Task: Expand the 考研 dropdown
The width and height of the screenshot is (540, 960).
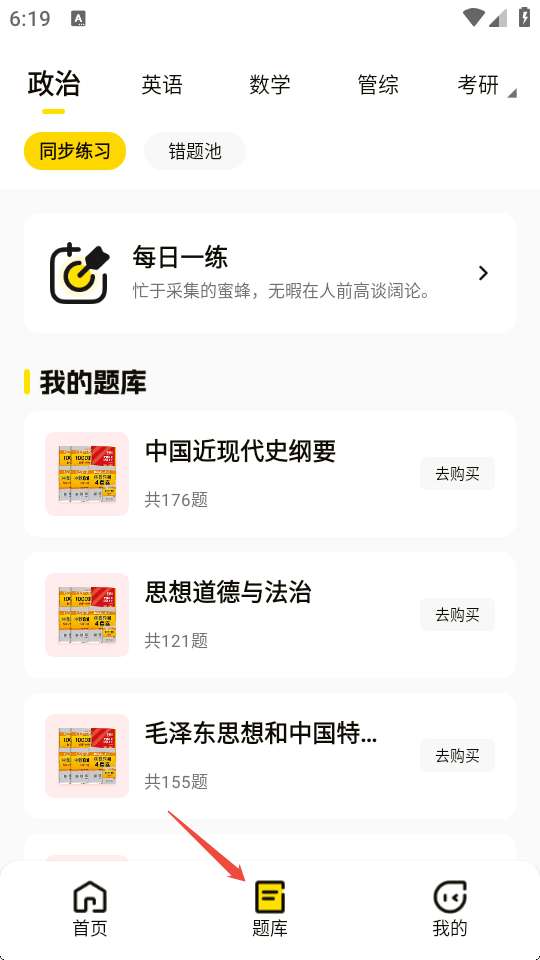Action: pos(486,85)
